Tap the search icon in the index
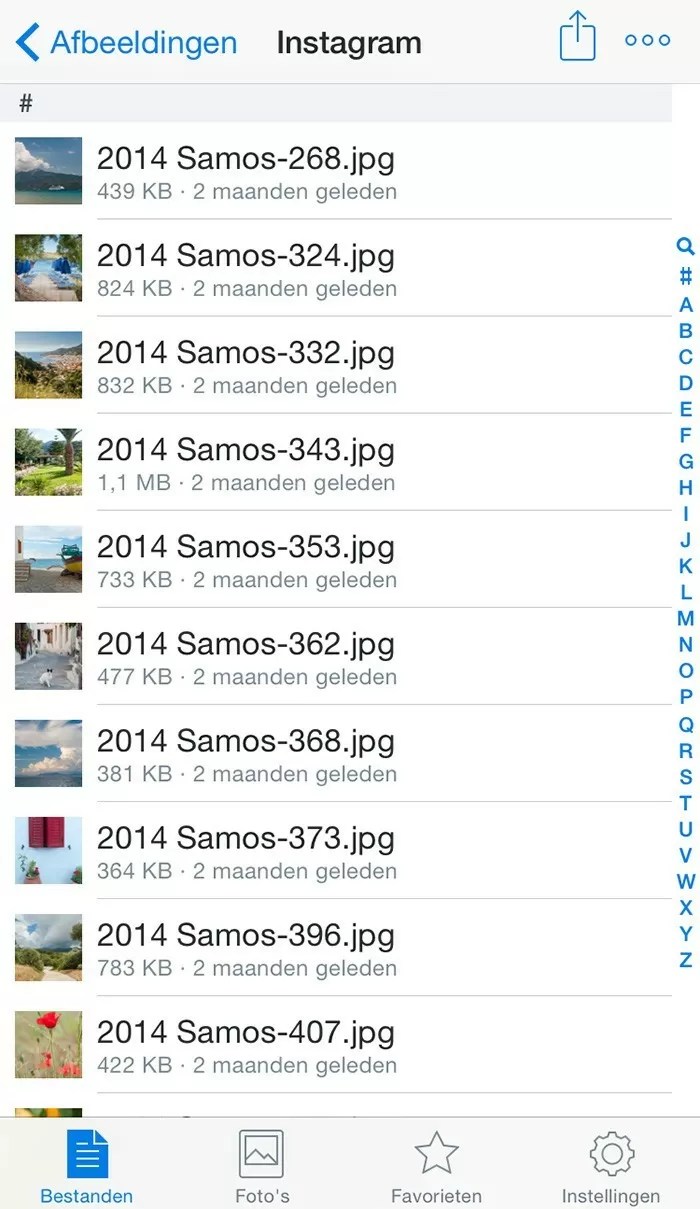 [685, 246]
